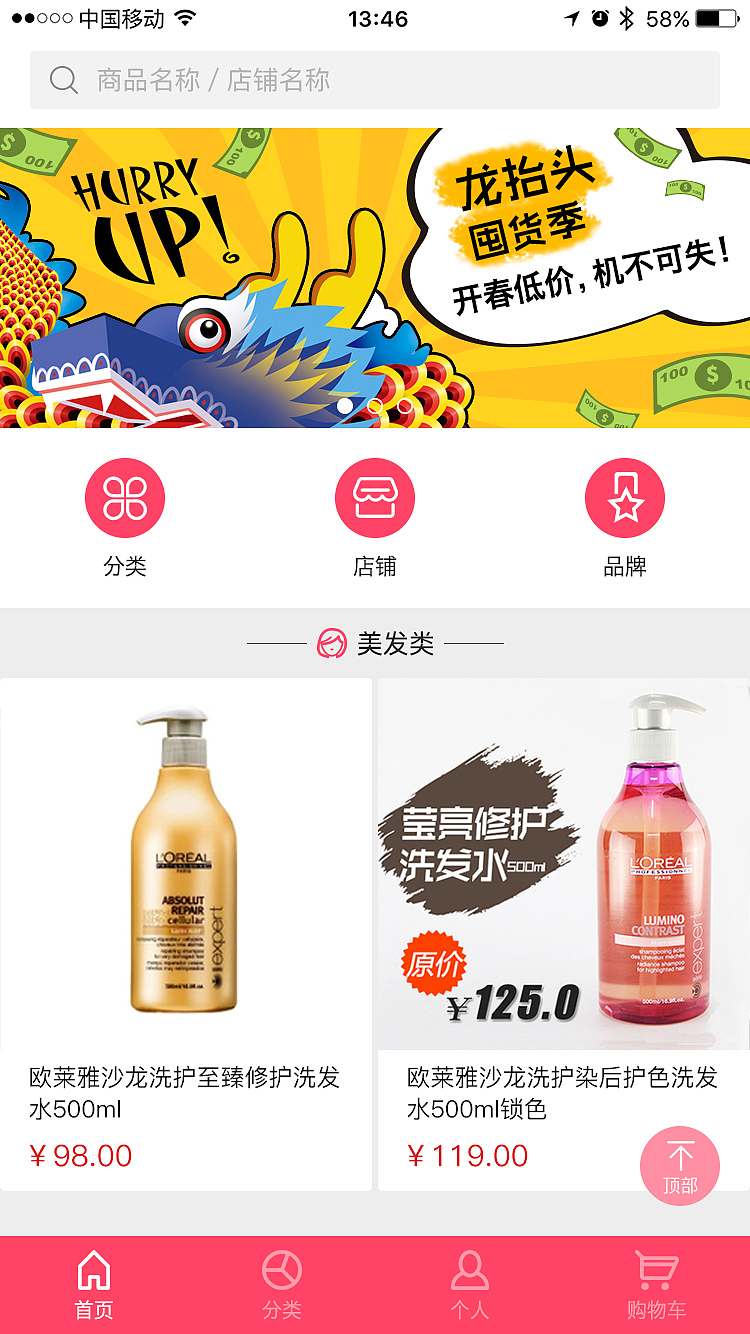
Task: Switch to the 个人 tab
Action: click(469, 1285)
